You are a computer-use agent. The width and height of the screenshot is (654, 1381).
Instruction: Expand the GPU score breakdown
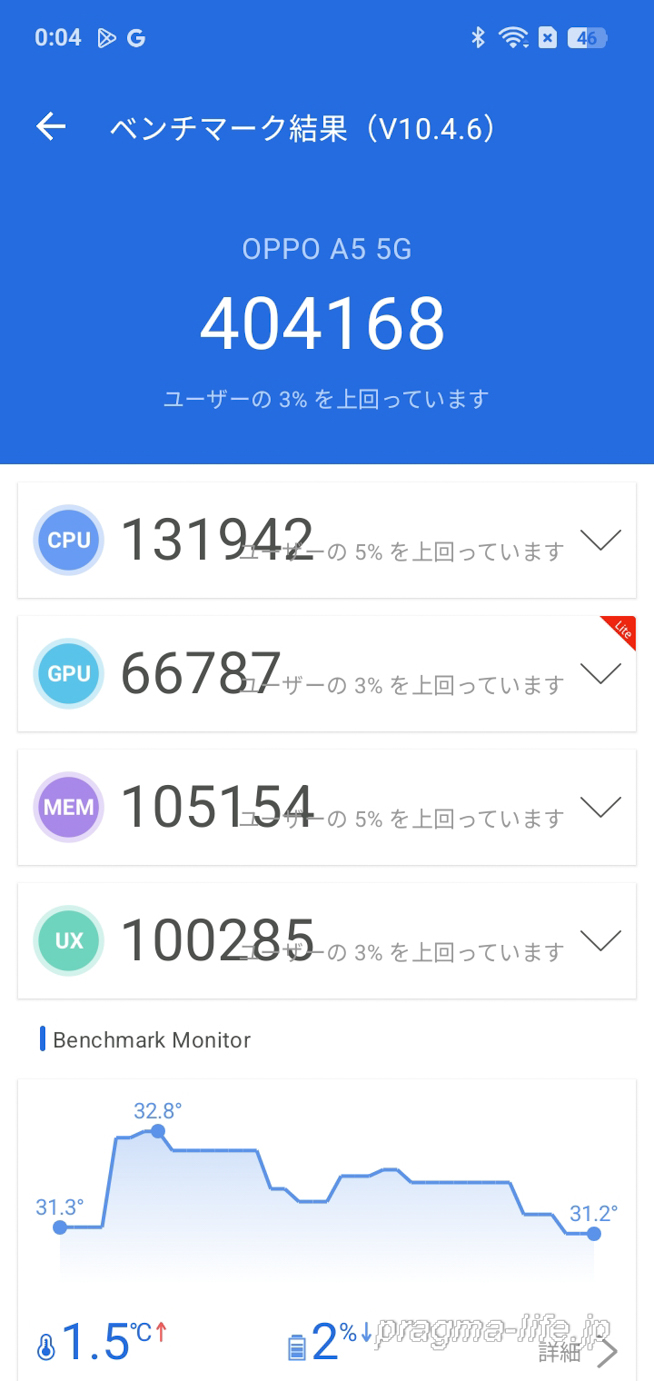(x=600, y=674)
